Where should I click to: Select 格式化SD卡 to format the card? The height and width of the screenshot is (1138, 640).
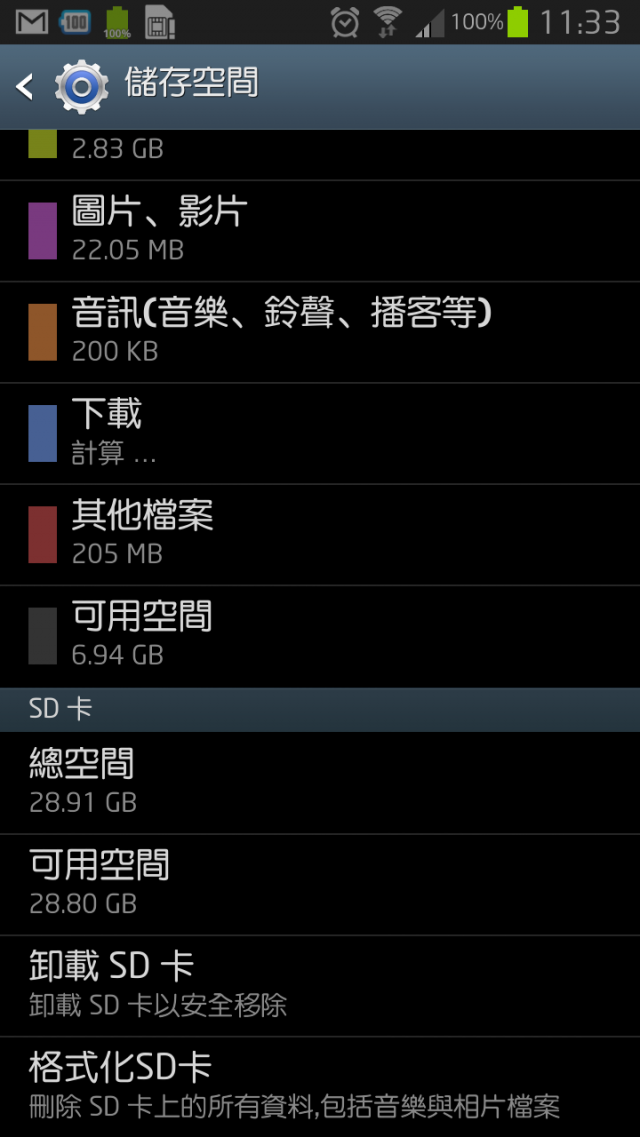tap(320, 1085)
